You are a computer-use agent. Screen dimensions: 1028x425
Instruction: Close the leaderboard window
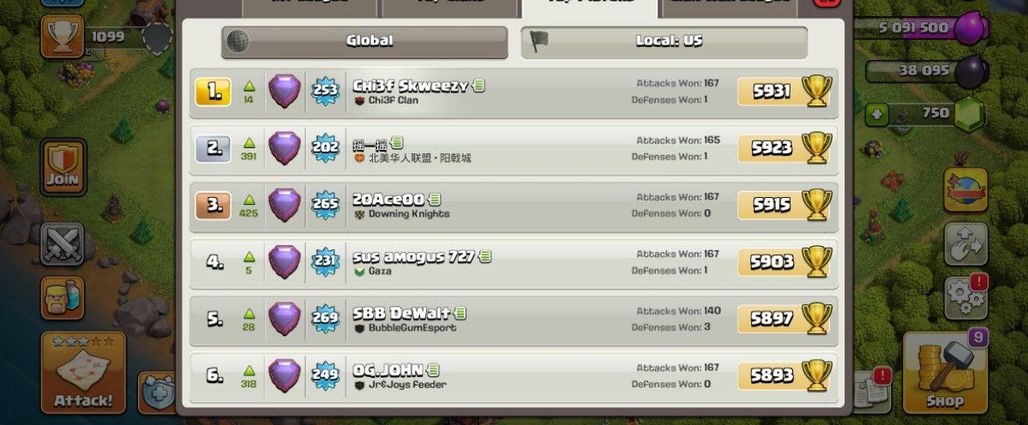pyautogui.click(x=829, y=3)
